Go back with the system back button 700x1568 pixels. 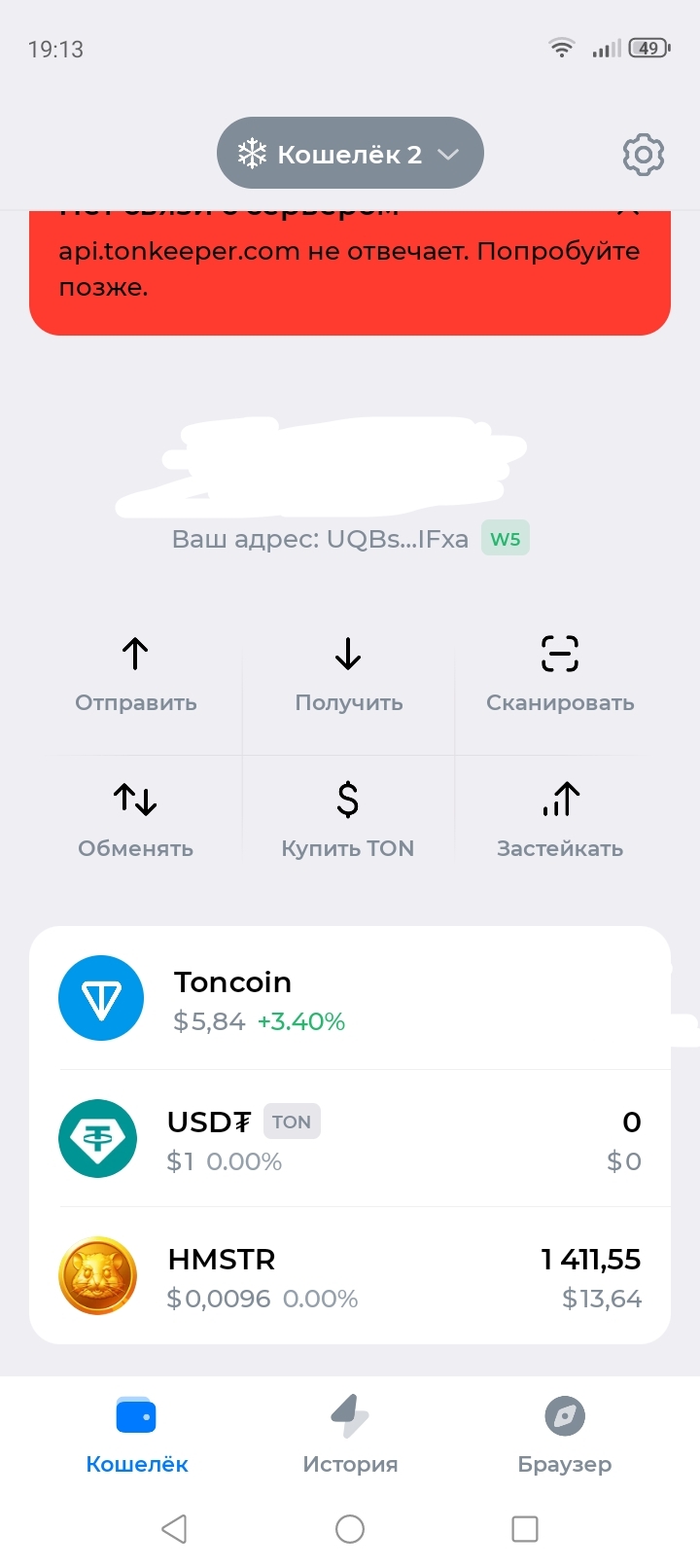(x=174, y=1529)
